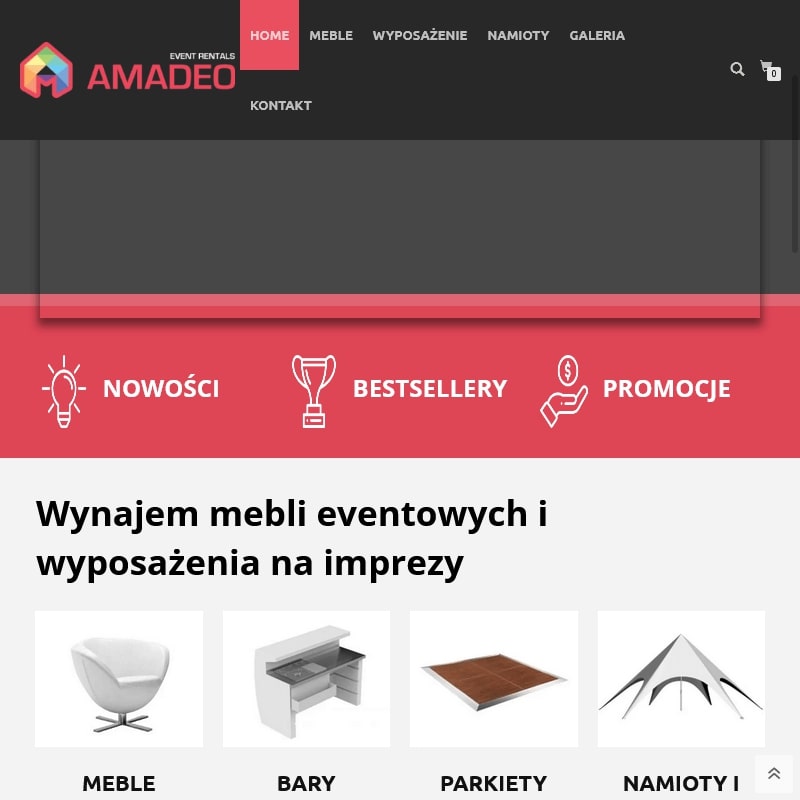Tap the Amadeo logo to go home
800x800 pixels.
coord(128,70)
